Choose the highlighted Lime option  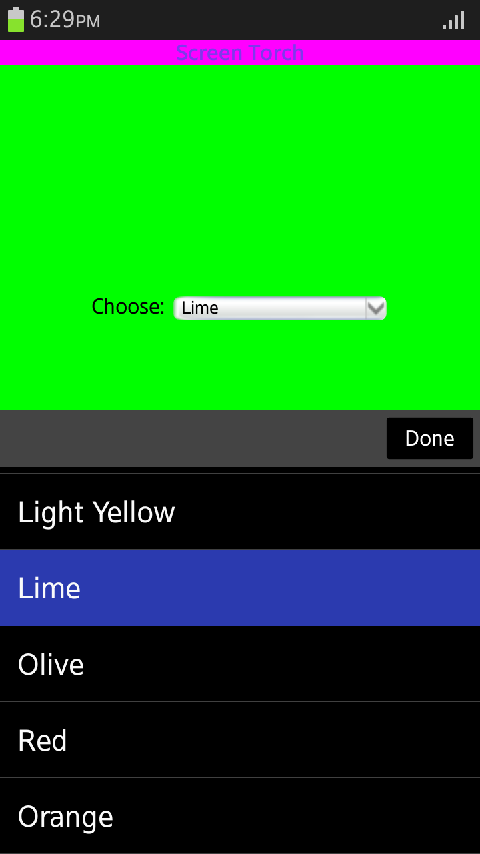tap(240, 588)
